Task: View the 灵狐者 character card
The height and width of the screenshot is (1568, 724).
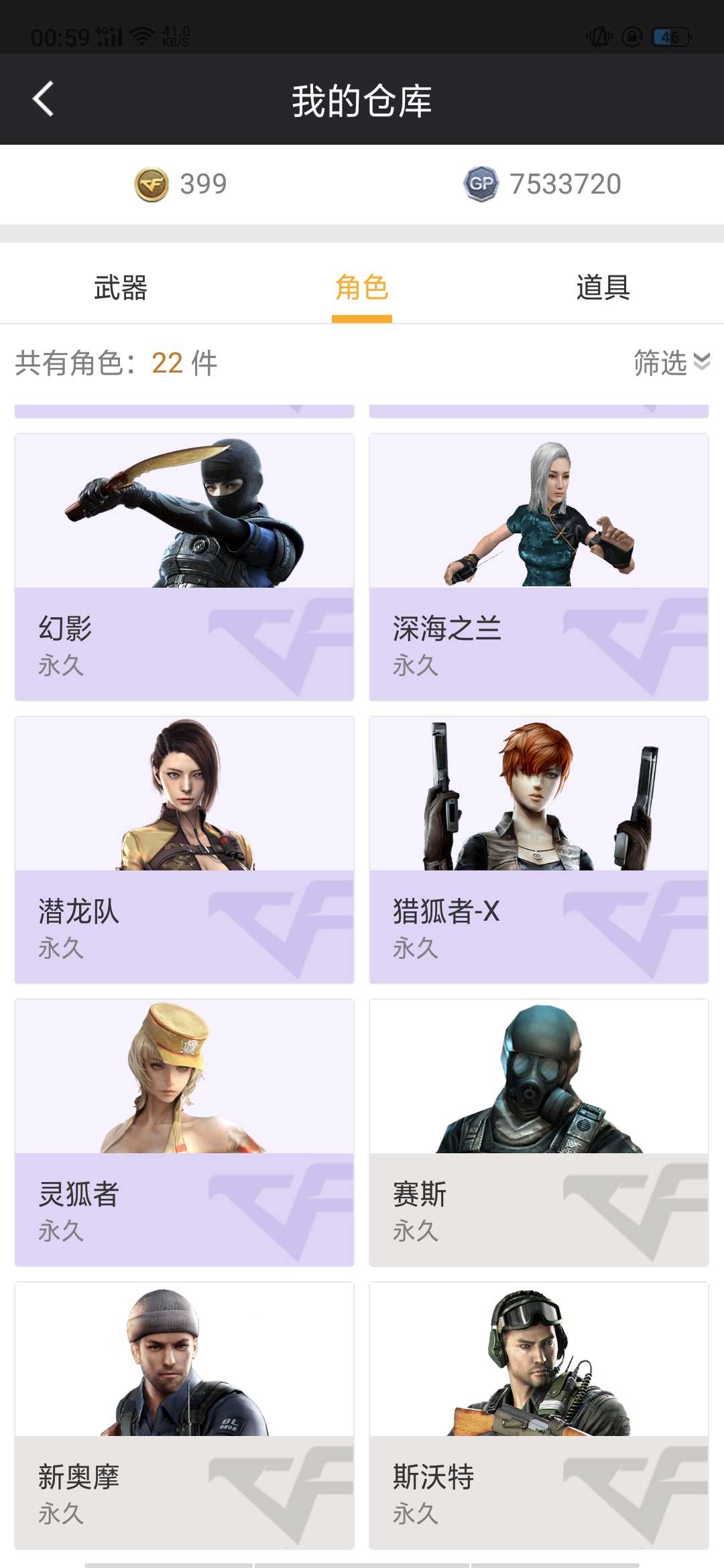Action: pyautogui.click(x=184, y=1132)
